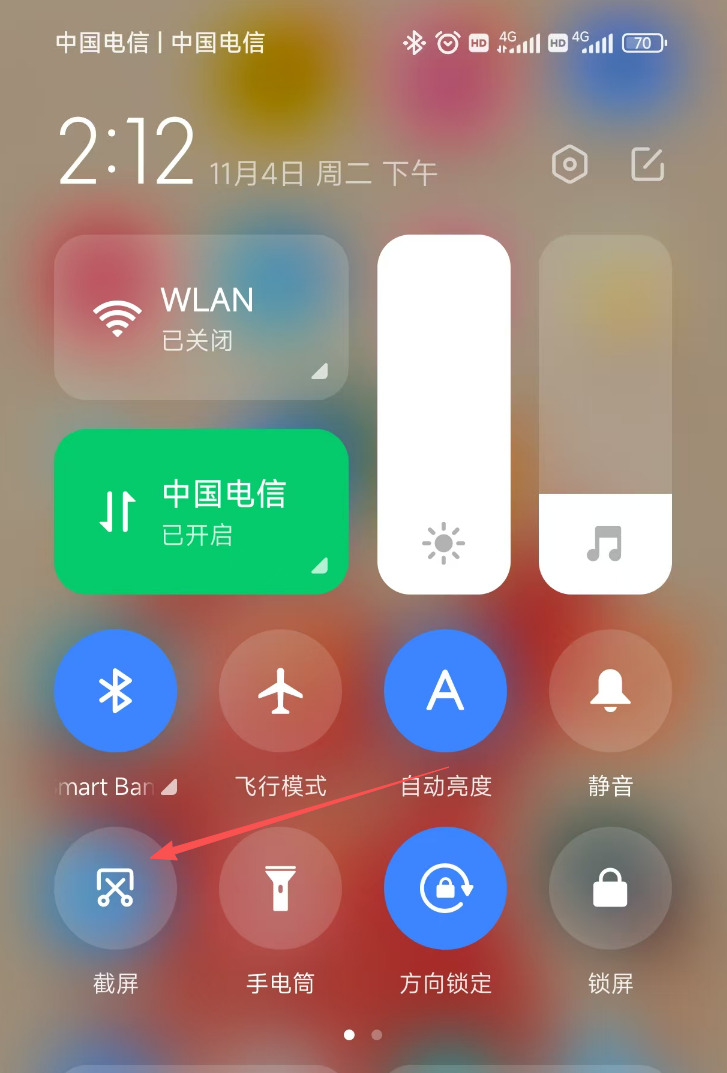Tap the brightness slider
Screen dimensions: 727x1073
[444, 414]
